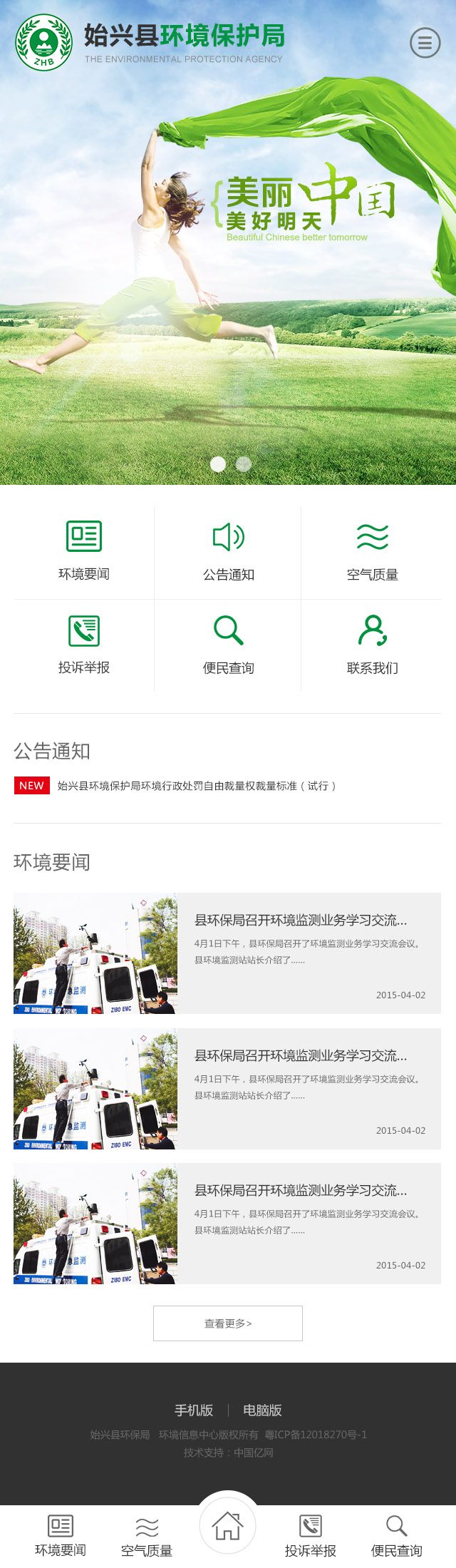Tap the home icon in bottom bar

click(x=228, y=1525)
